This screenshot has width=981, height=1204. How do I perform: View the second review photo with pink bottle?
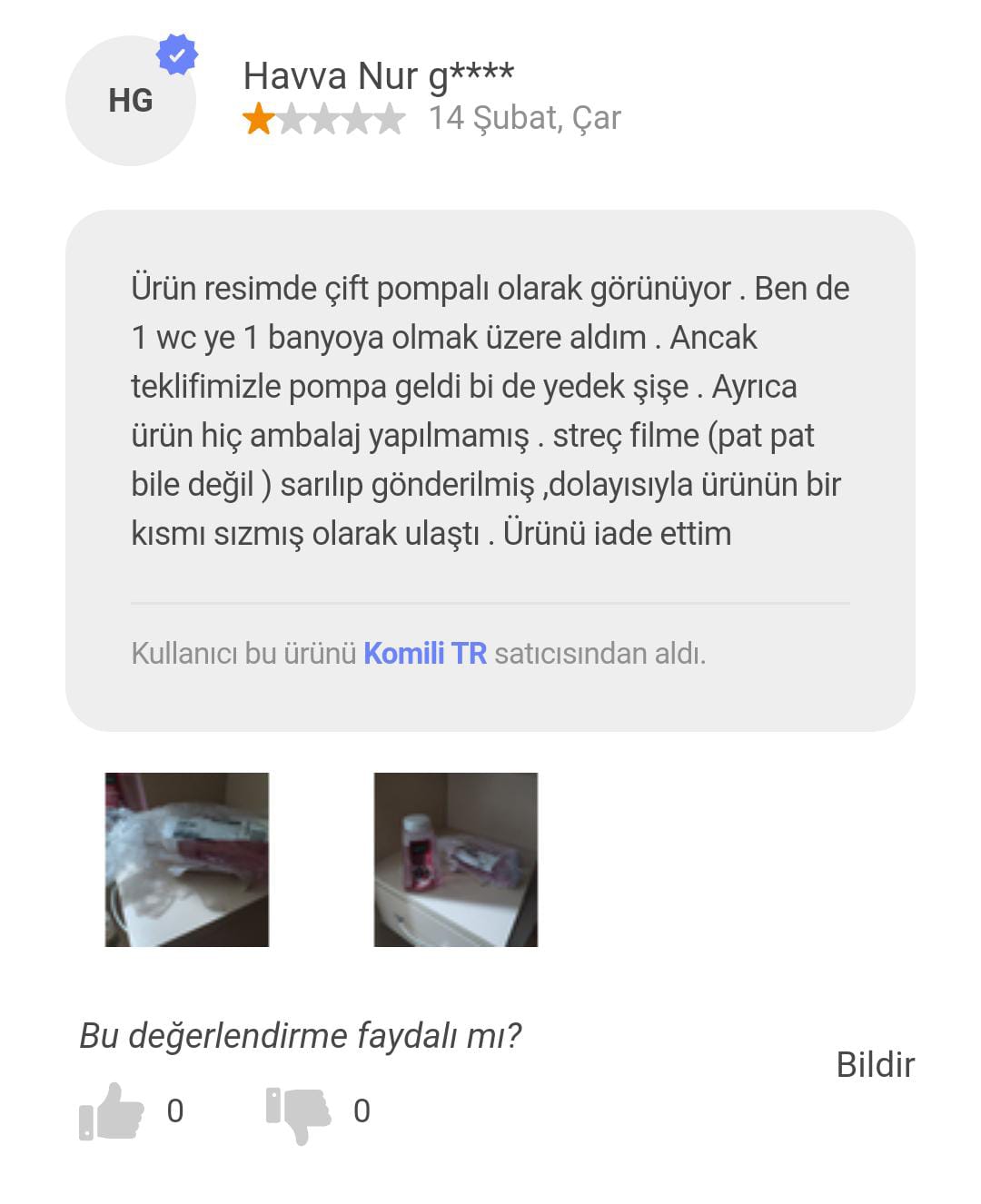tap(455, 859)
